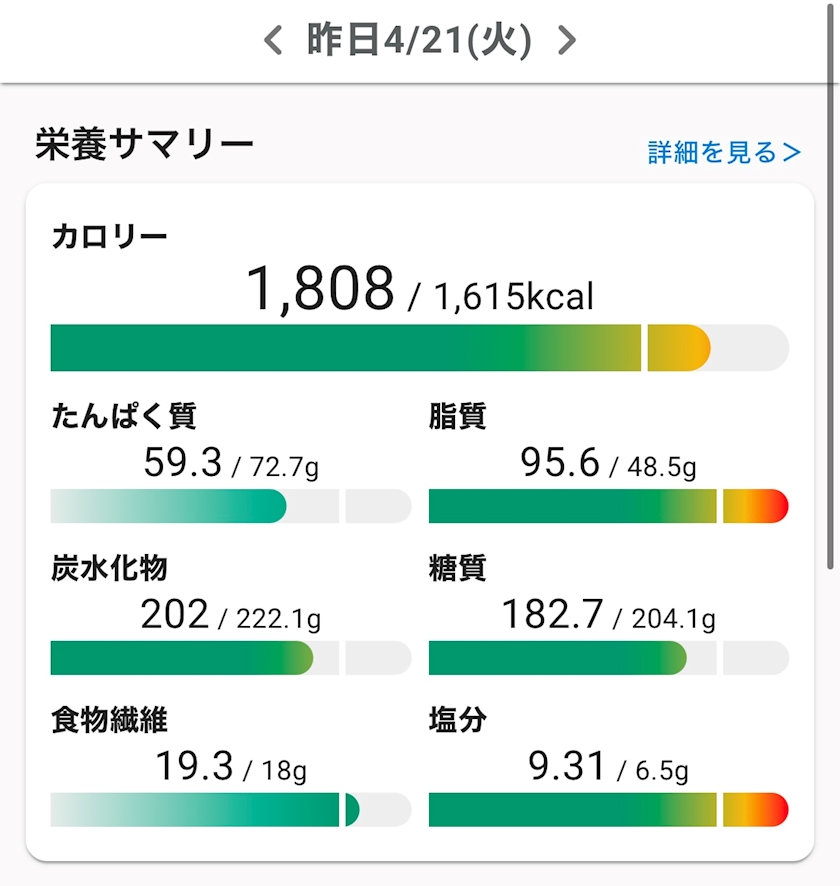
Task: Open the nutrition summary card
Action: [419, 520]
